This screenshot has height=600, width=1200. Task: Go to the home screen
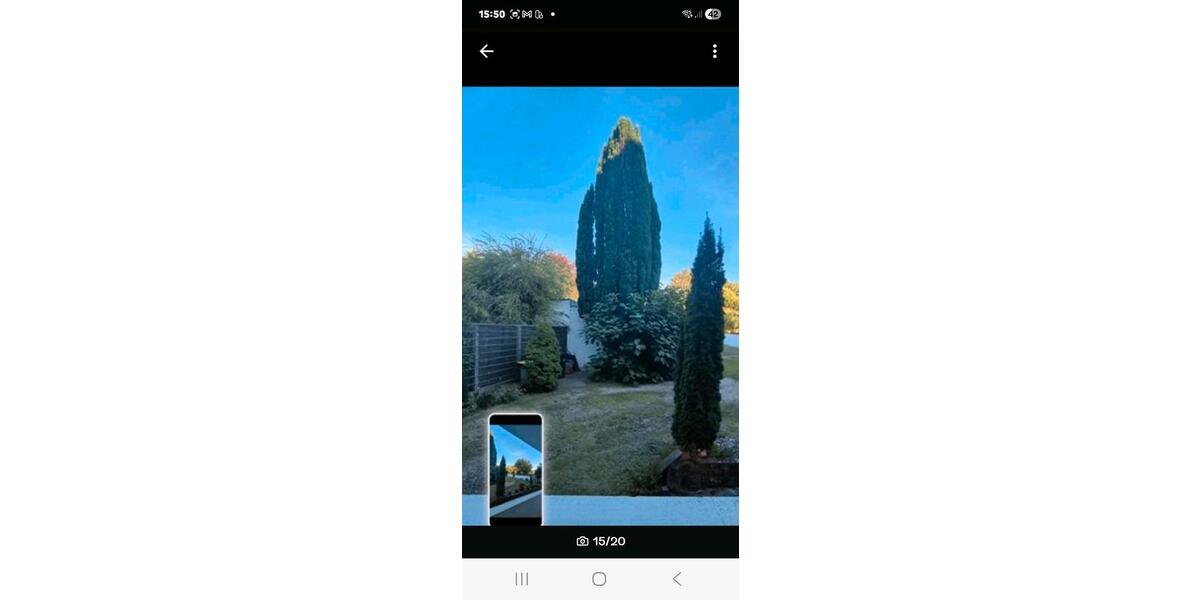(x=599, y=579)
